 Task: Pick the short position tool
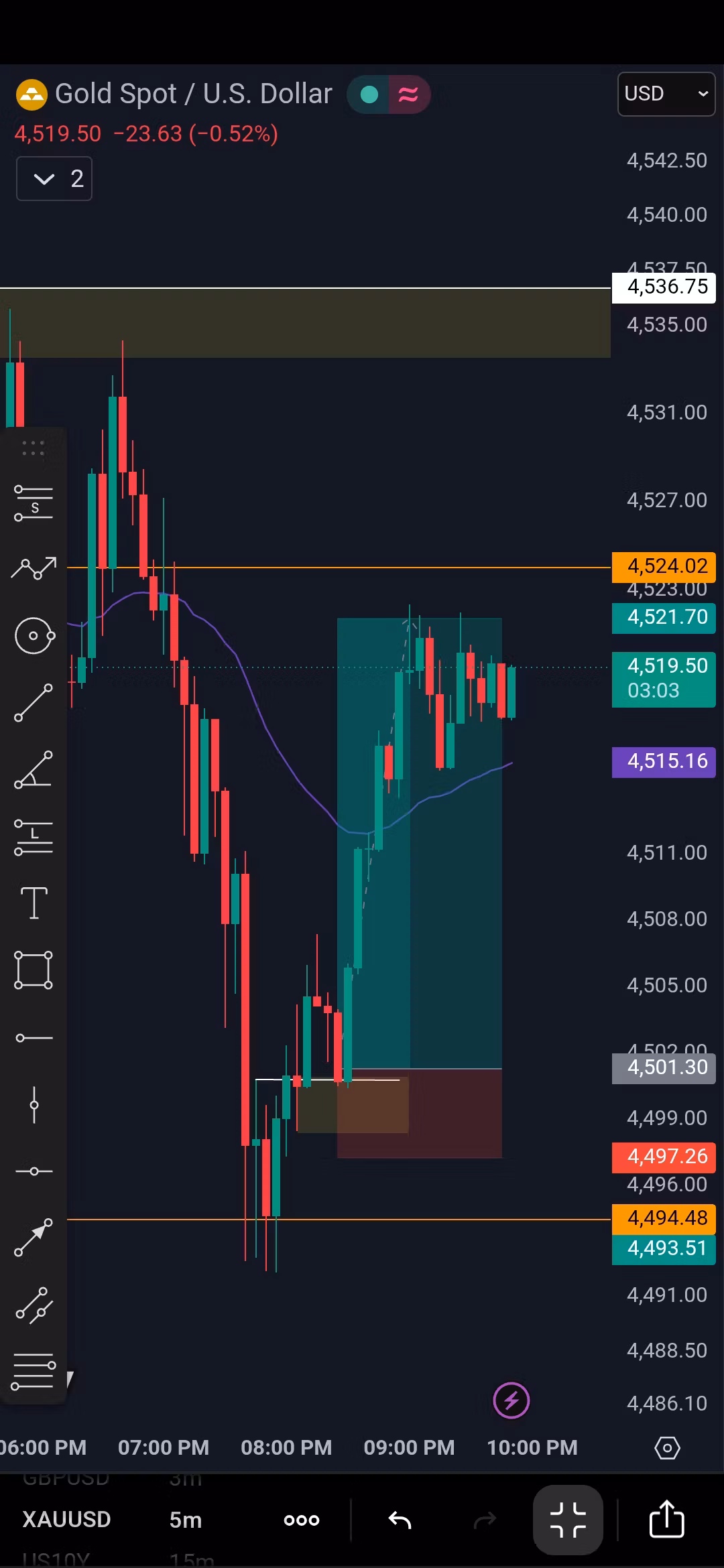point(34,503)
